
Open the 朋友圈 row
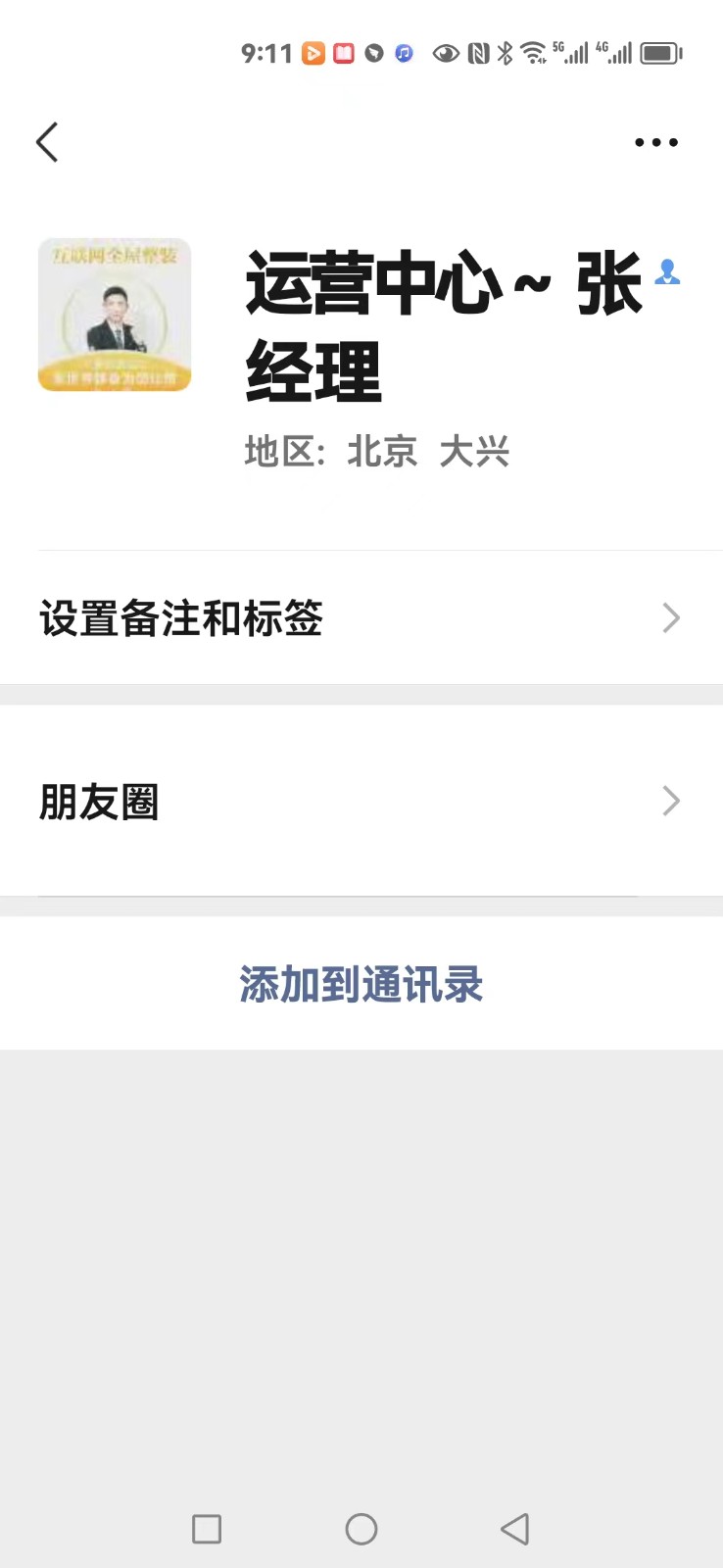coord(361,802)
